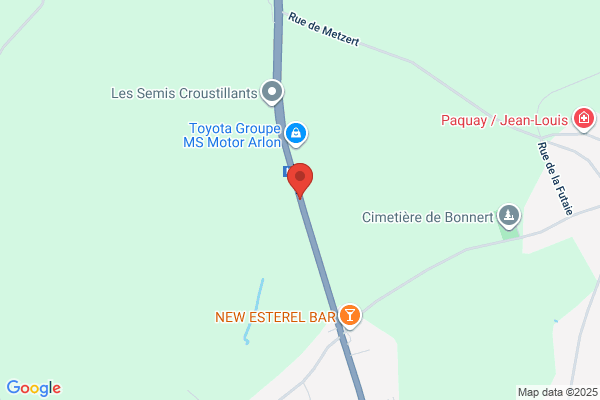Open Paquay / Jean-Louis medical marker

point(584,121)
